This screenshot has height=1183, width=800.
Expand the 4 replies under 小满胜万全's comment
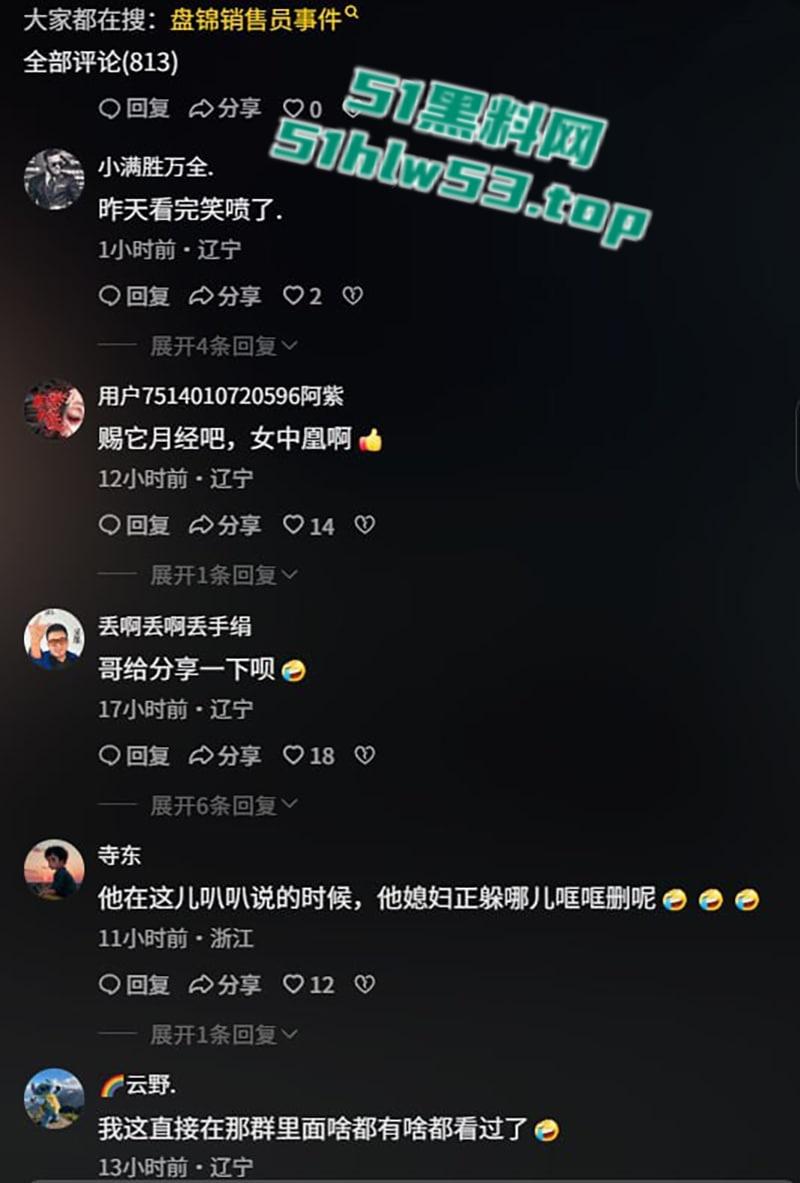click(221, 345)
